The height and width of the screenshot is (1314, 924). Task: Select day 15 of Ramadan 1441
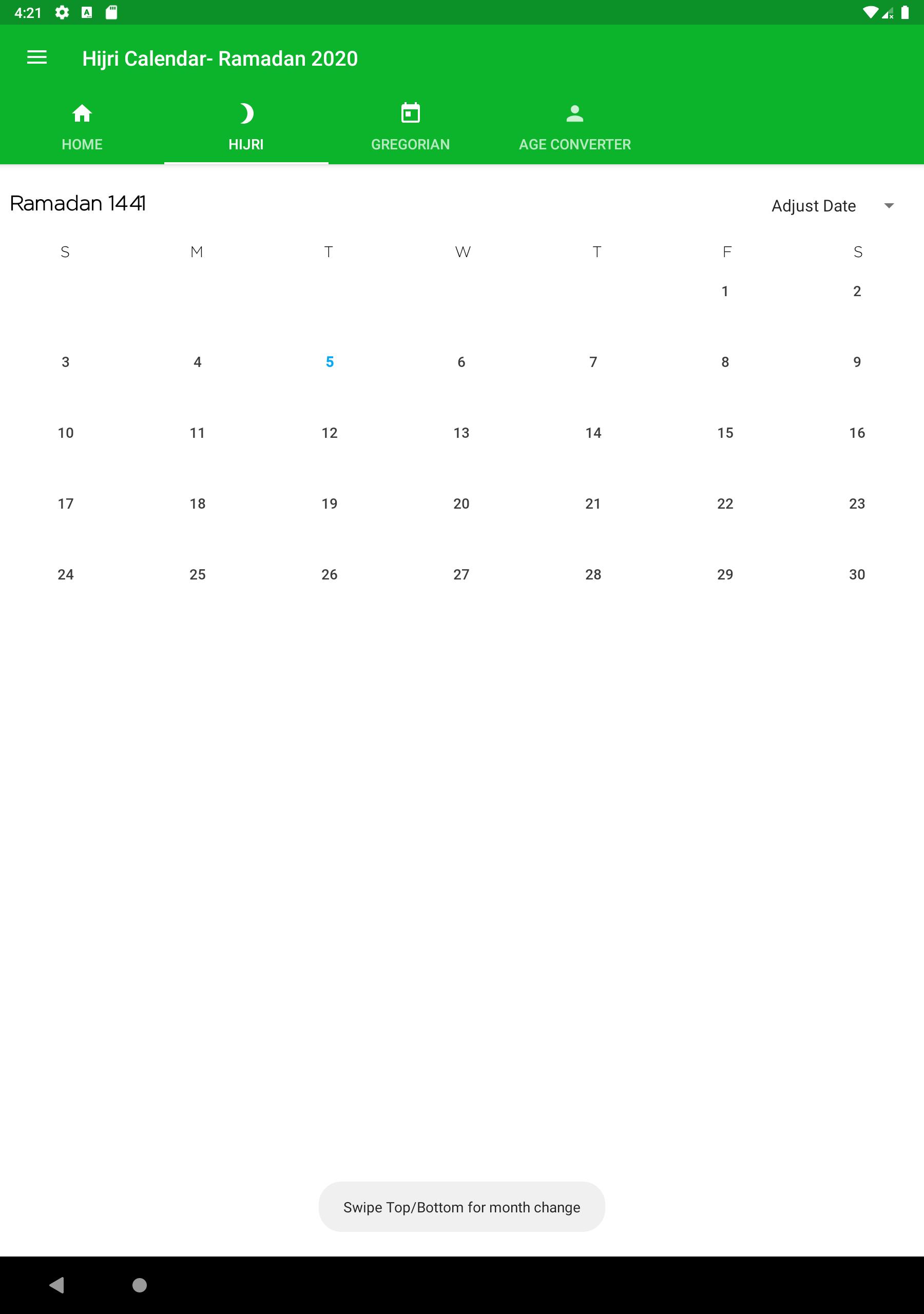(x=725, y=433)
